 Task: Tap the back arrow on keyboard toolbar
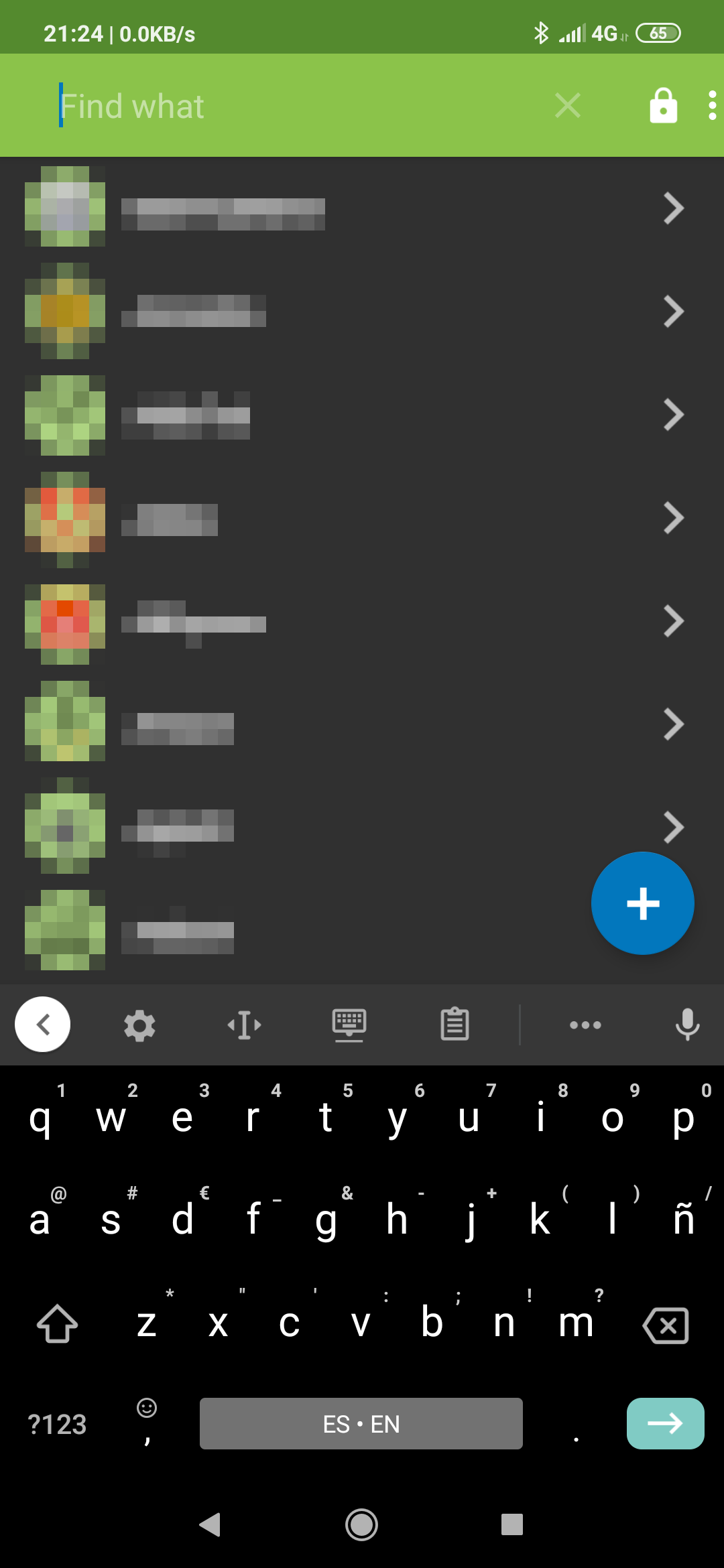[x=42, y=1024]
